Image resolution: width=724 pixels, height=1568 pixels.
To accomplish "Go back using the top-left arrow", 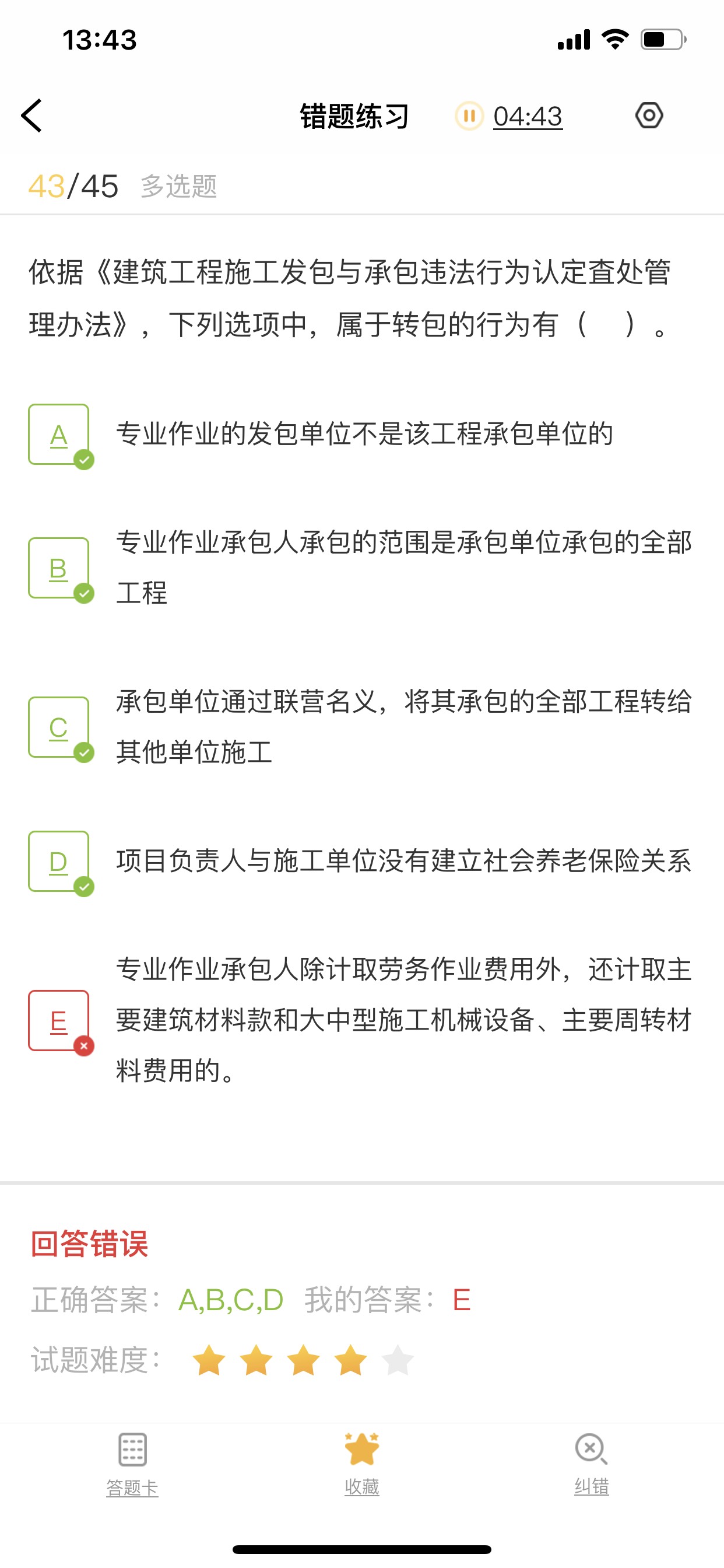I will coord(31,116).
